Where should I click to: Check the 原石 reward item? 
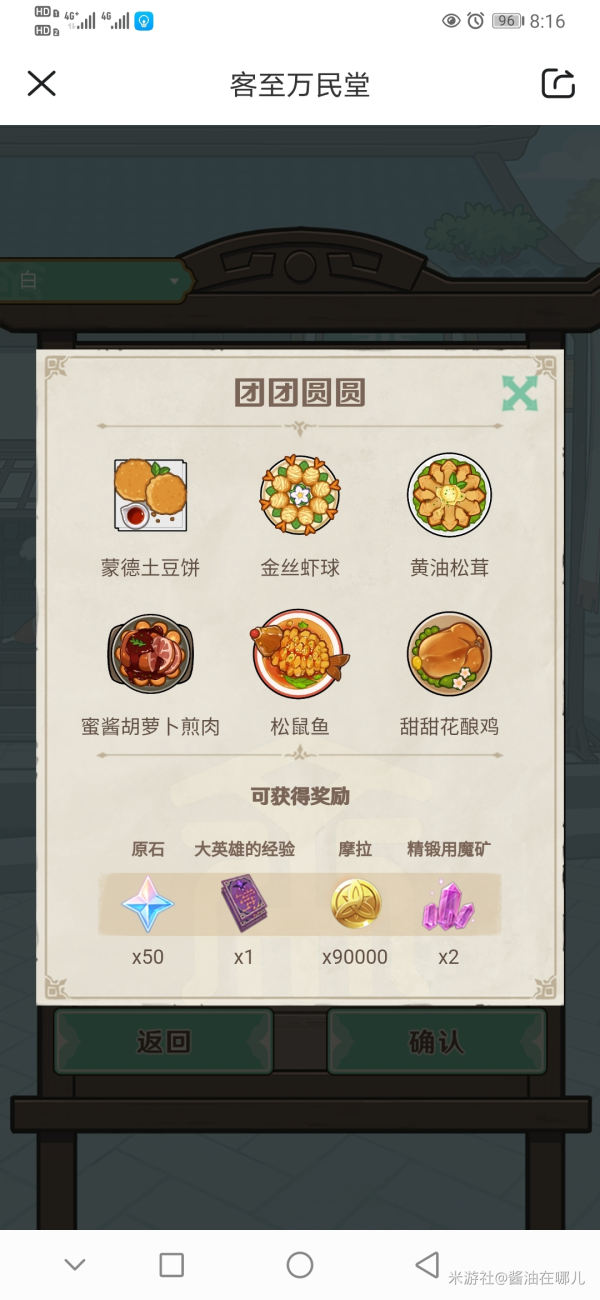pyautogui.click(x=148, y=904)
